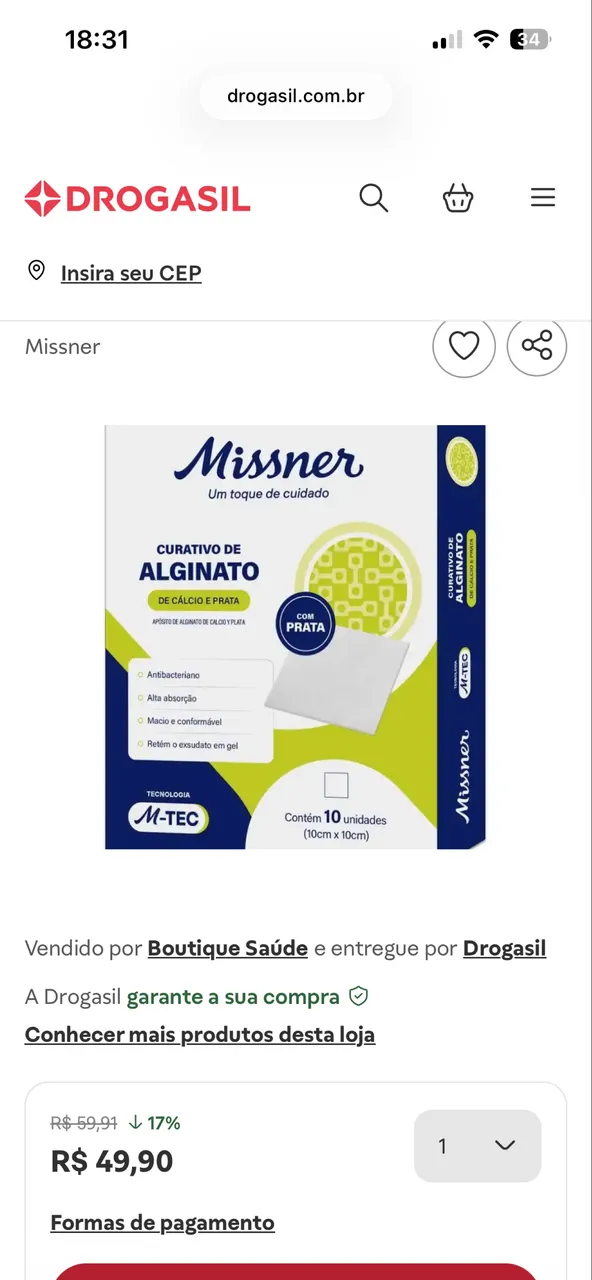Open Conhecer mais produtos desta loja
This screenshot has height=1280, width=592.
point(200,1034)
